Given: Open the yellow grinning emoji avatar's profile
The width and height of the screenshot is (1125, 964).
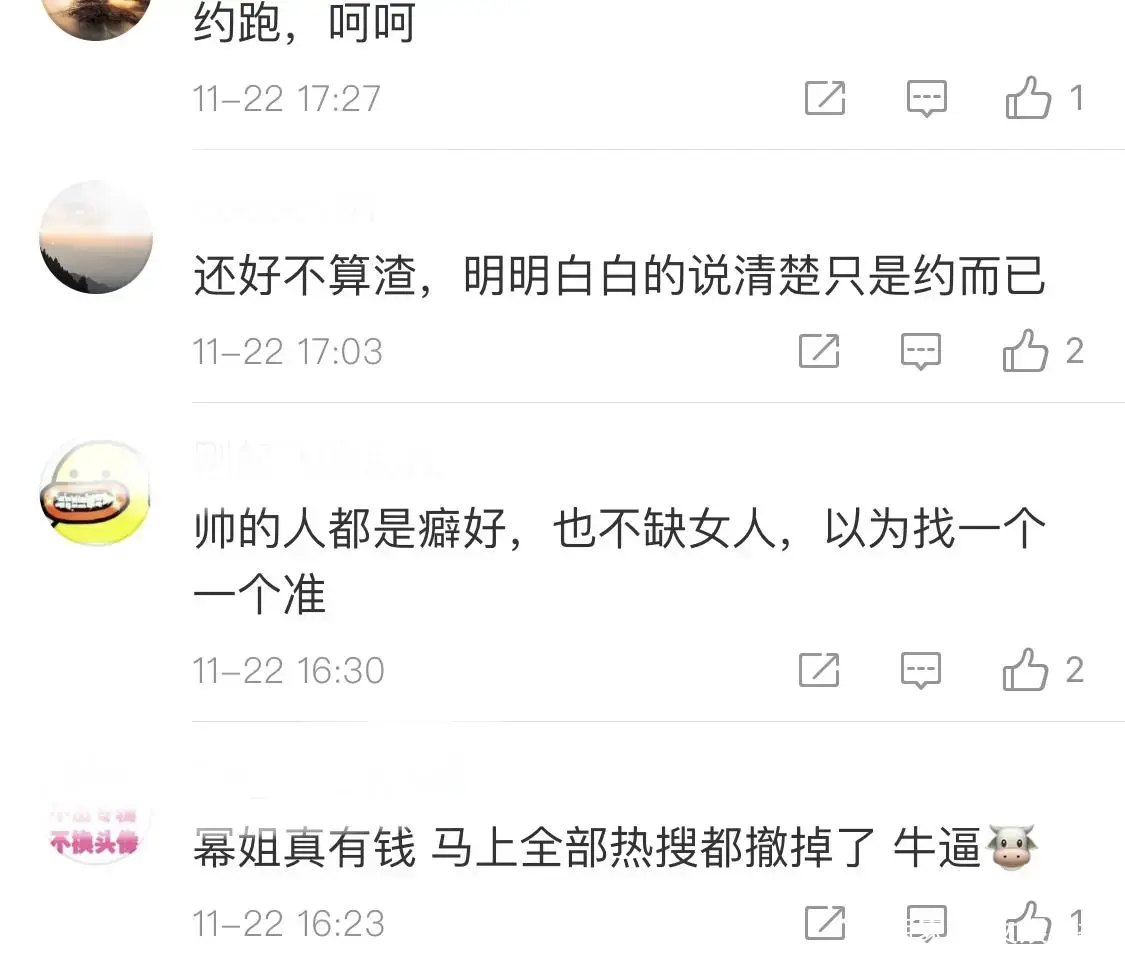Looking at the screenshot, I should (x=96, y=493).
